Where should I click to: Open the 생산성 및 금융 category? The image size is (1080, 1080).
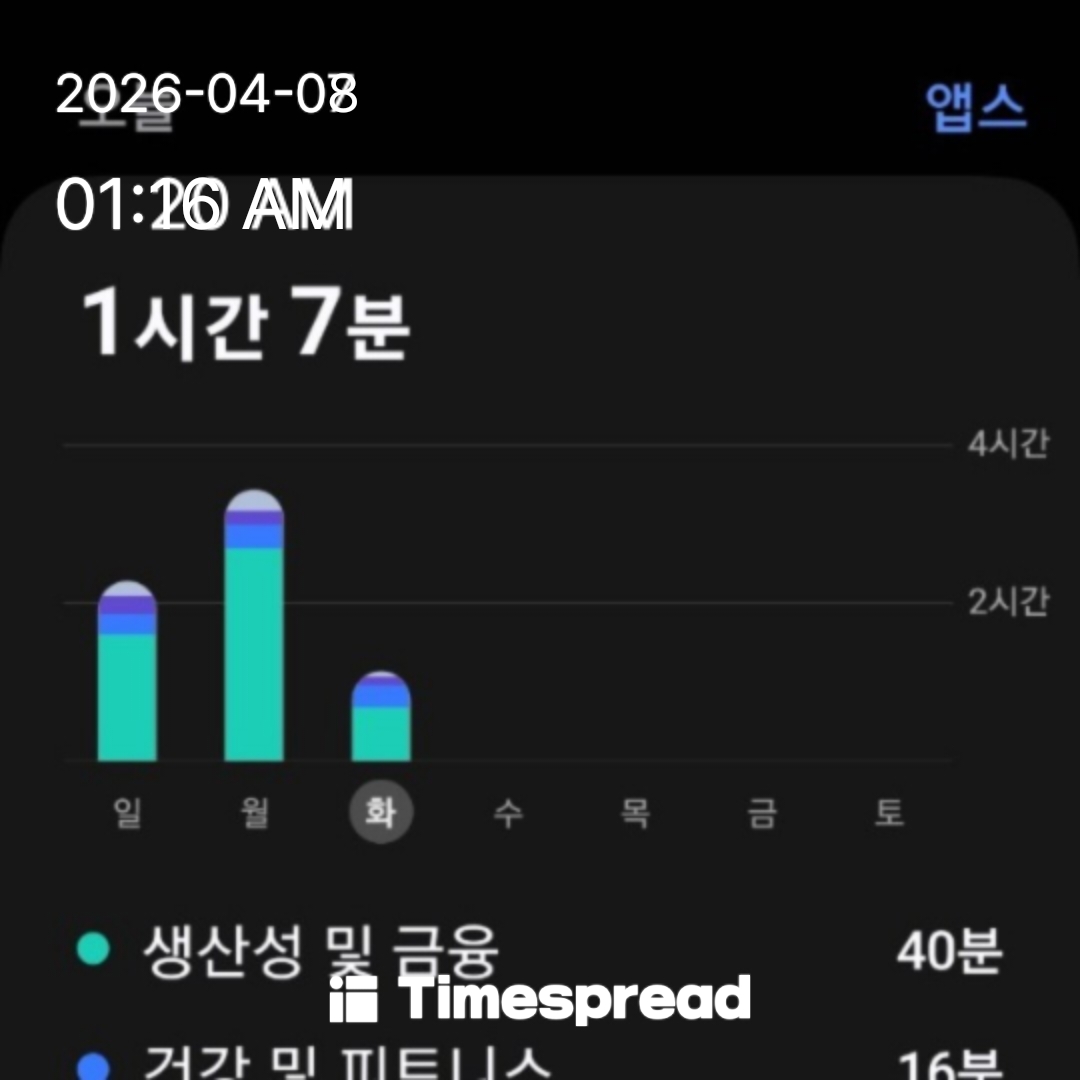point(320,948)
